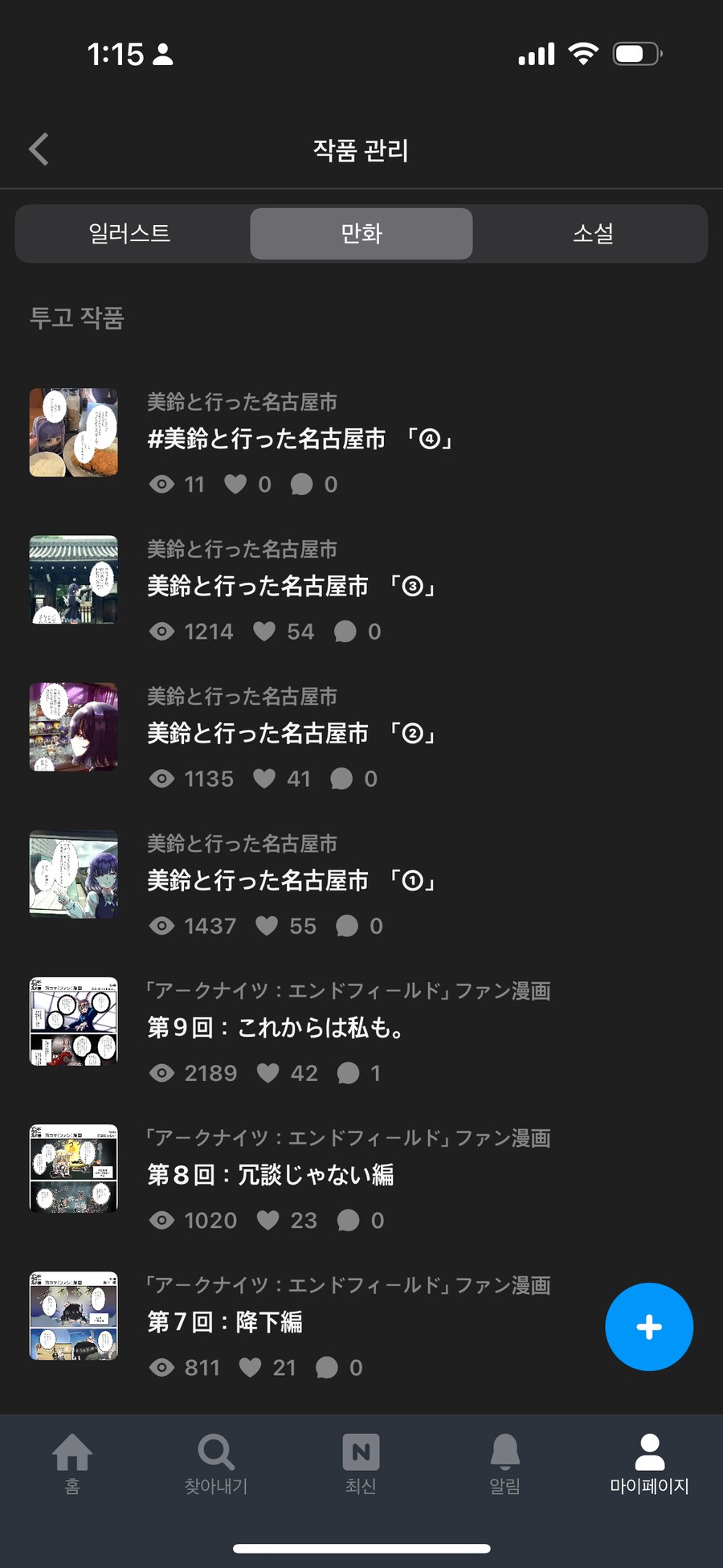
Task: Switch to the 일러스트 tab
Action: point(129,234)
